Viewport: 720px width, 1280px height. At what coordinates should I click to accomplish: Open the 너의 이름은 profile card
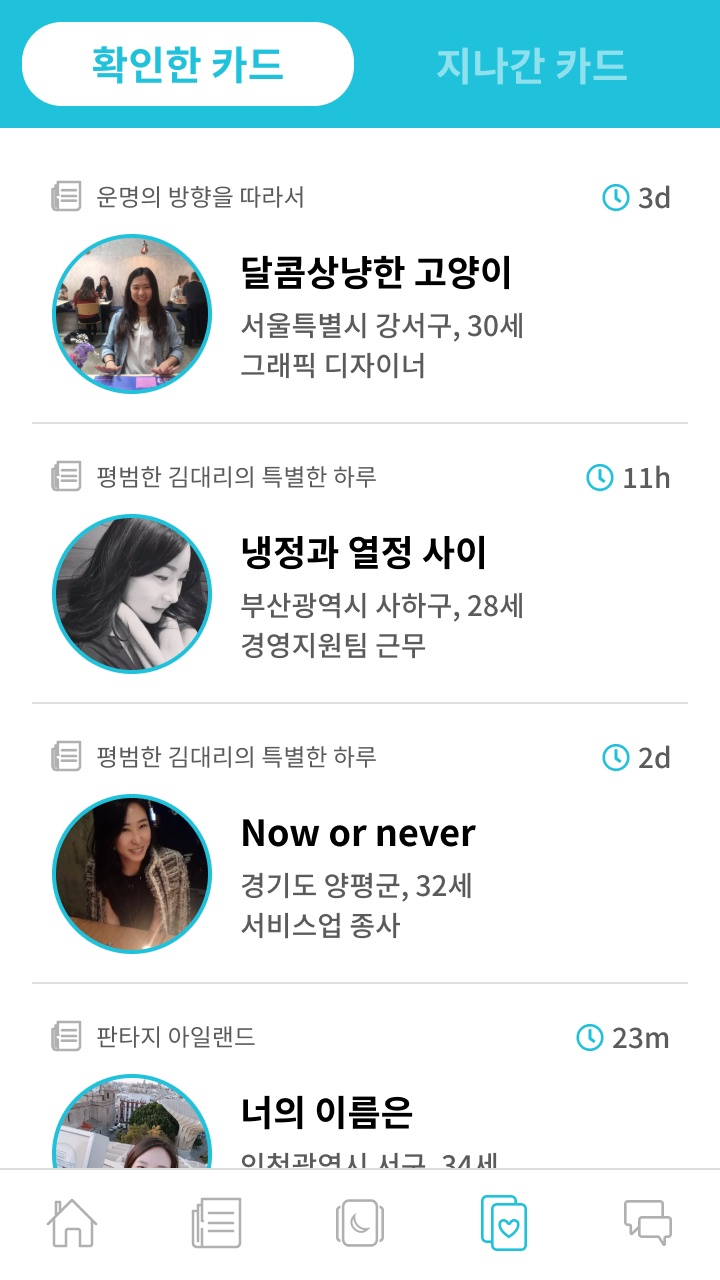(x=327, y=1112)
